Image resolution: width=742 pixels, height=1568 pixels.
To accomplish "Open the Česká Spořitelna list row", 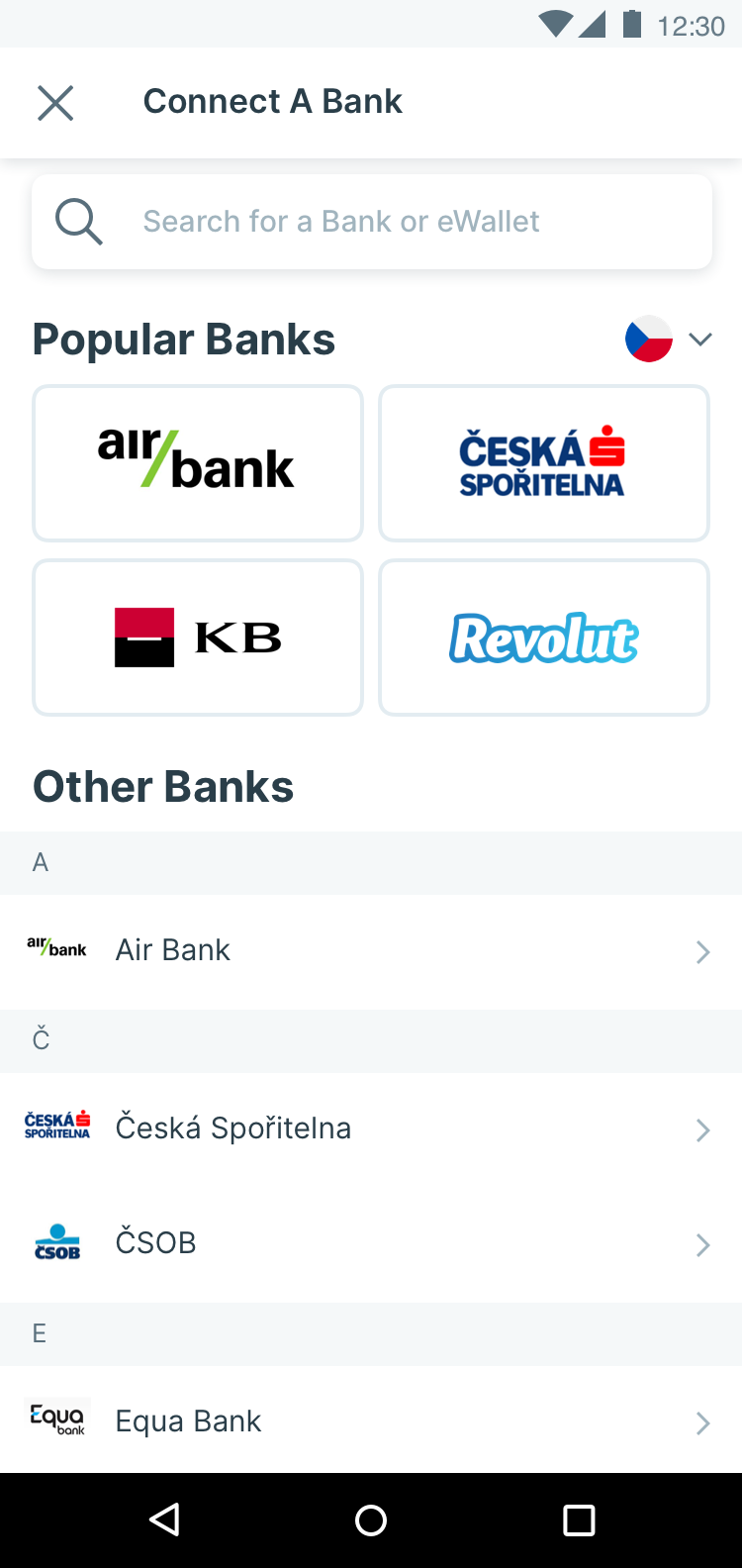I will point(371,1129).
